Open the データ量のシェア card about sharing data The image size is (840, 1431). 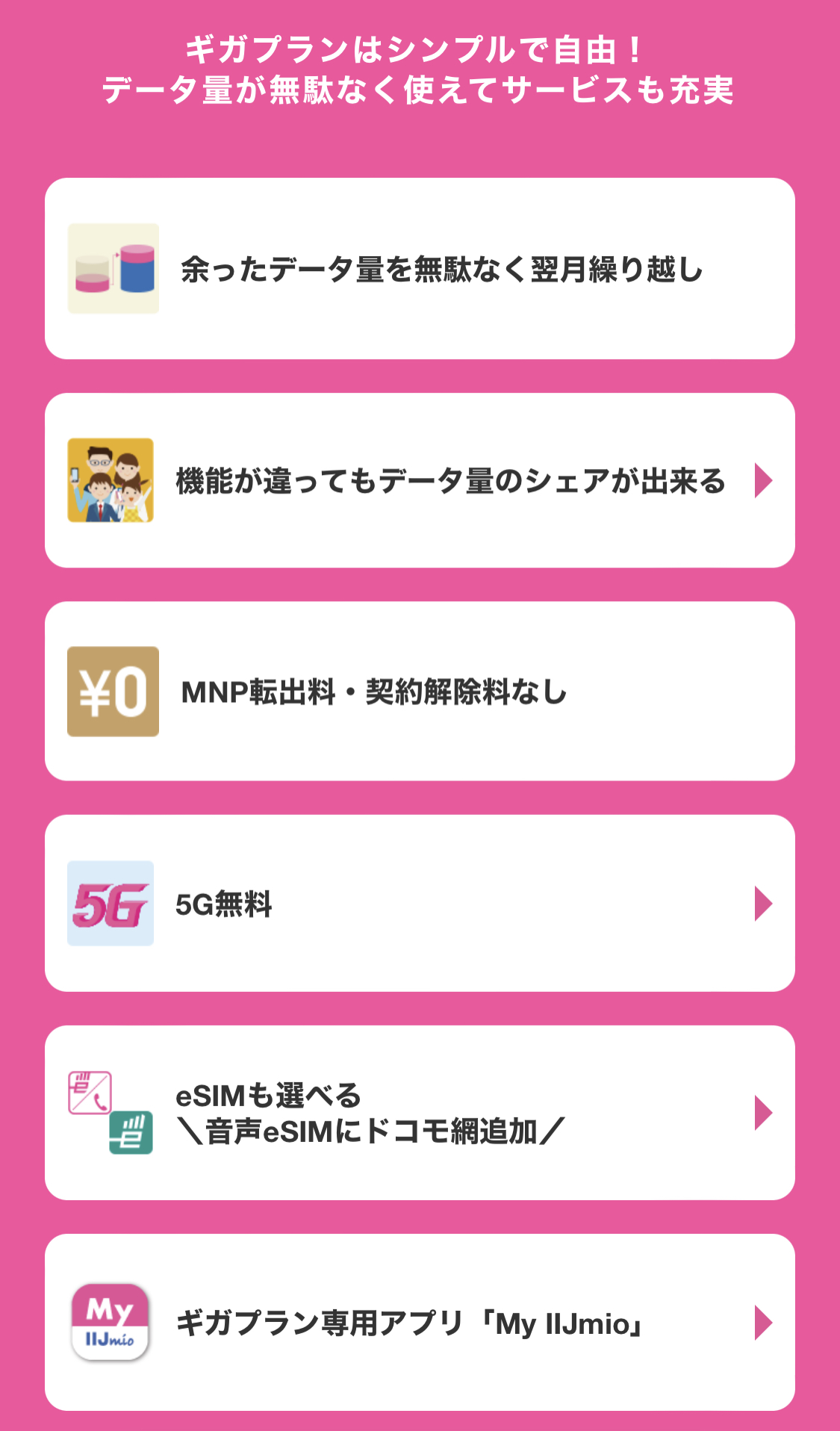(x=420, y=480)
